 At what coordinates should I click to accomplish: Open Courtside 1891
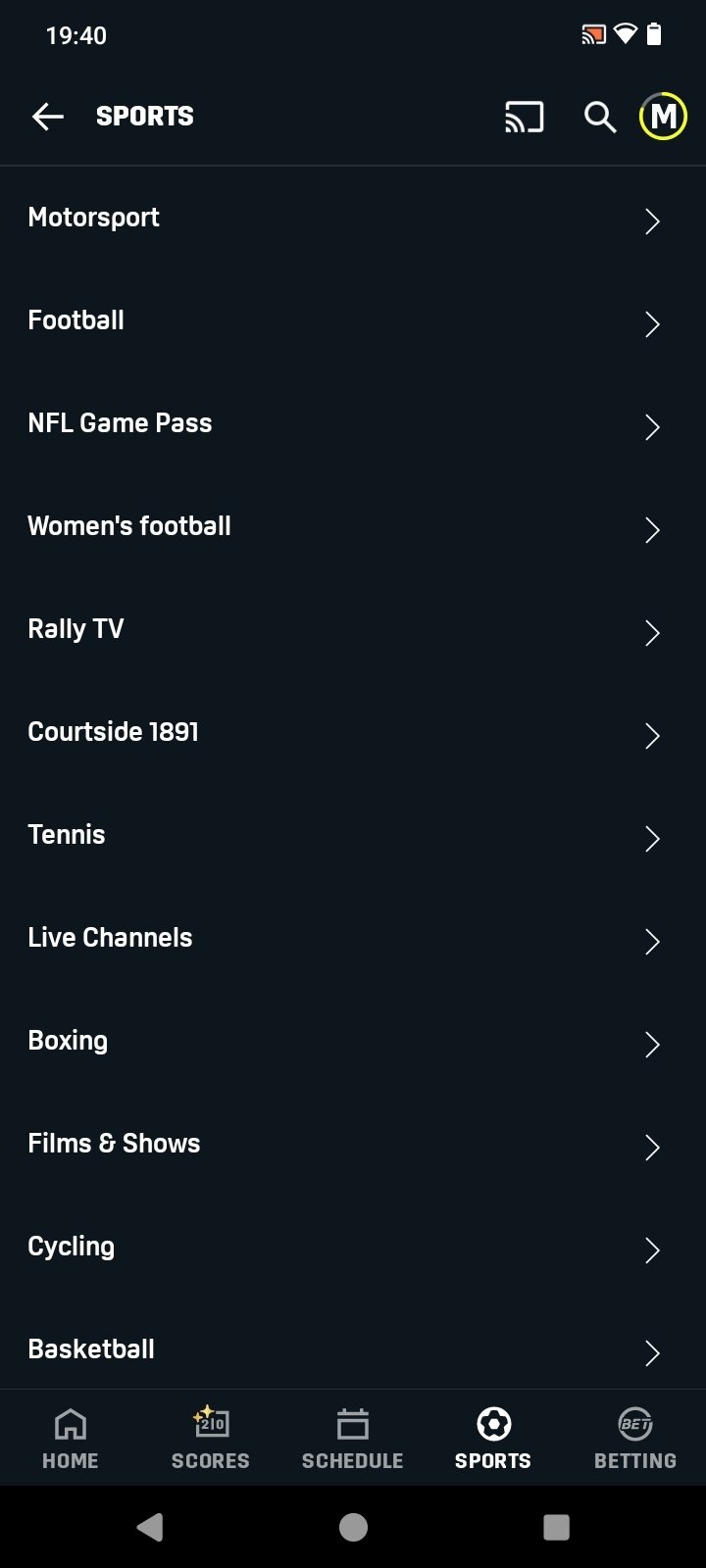353,734
